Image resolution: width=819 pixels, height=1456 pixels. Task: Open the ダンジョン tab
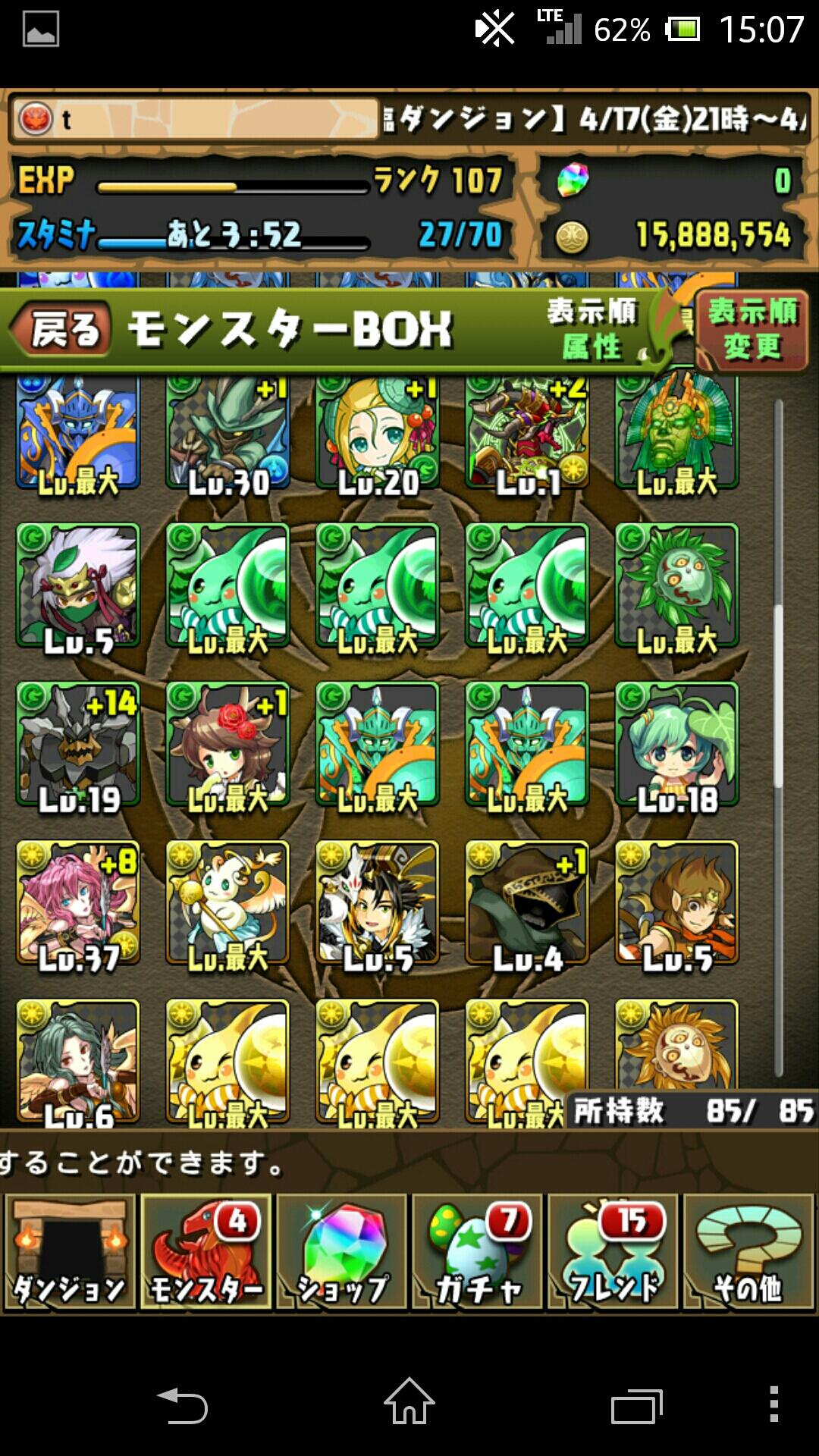point(70,1253)
